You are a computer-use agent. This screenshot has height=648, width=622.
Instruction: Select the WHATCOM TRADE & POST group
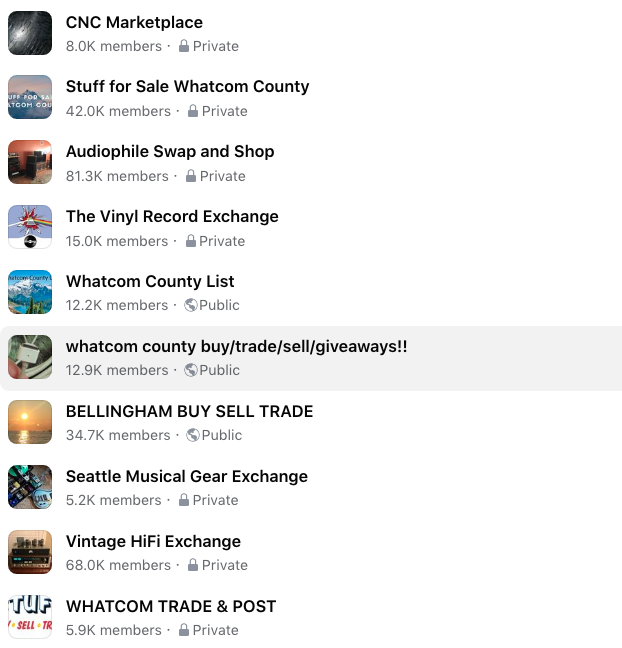click(171, 607)
